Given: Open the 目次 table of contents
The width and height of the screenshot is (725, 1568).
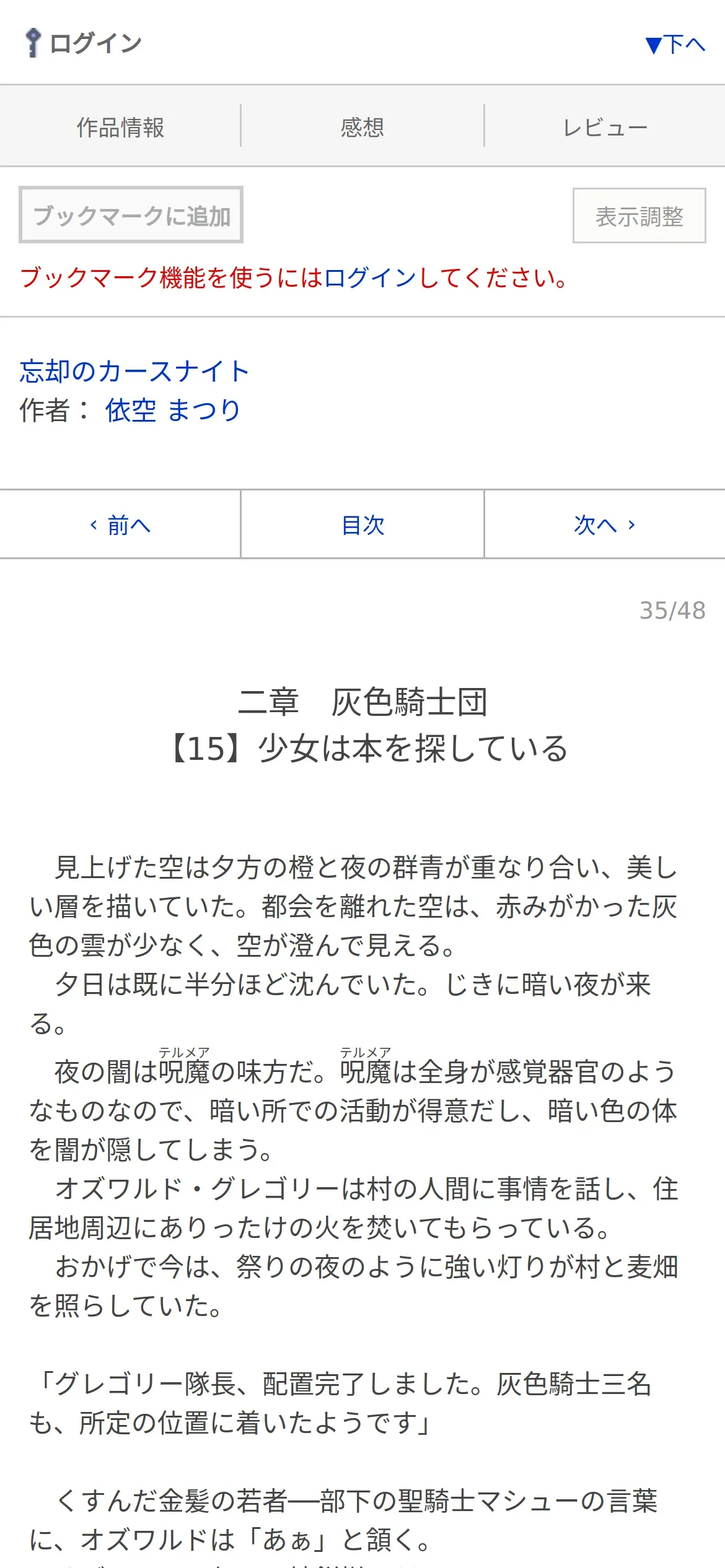Looking at the screenshot, I should [362, 525].
